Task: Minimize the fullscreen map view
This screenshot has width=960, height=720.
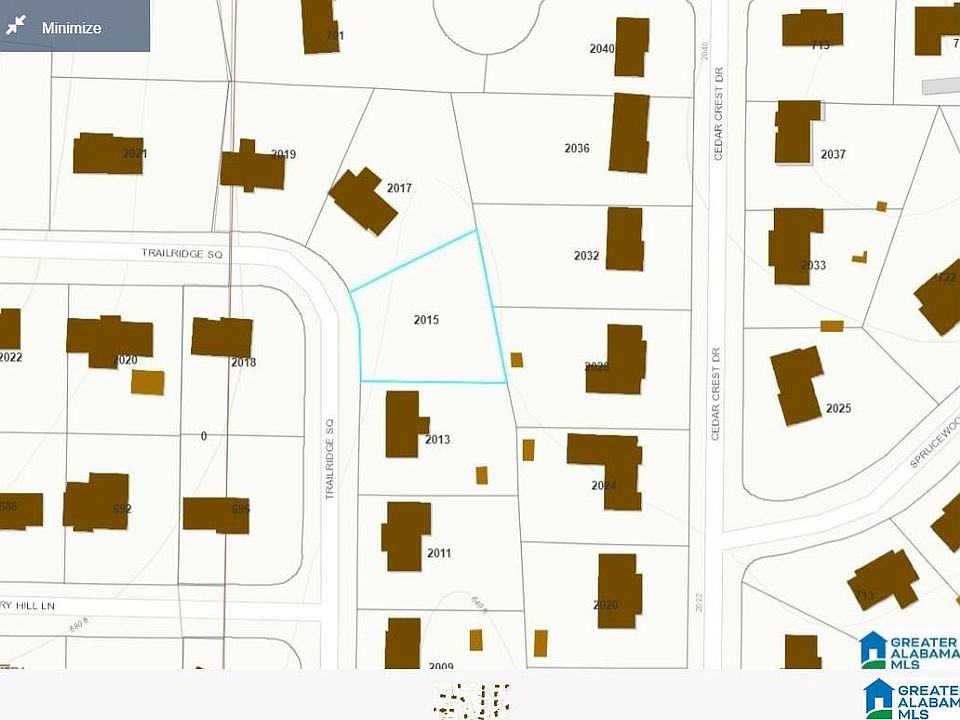Action: coord(56,27)
